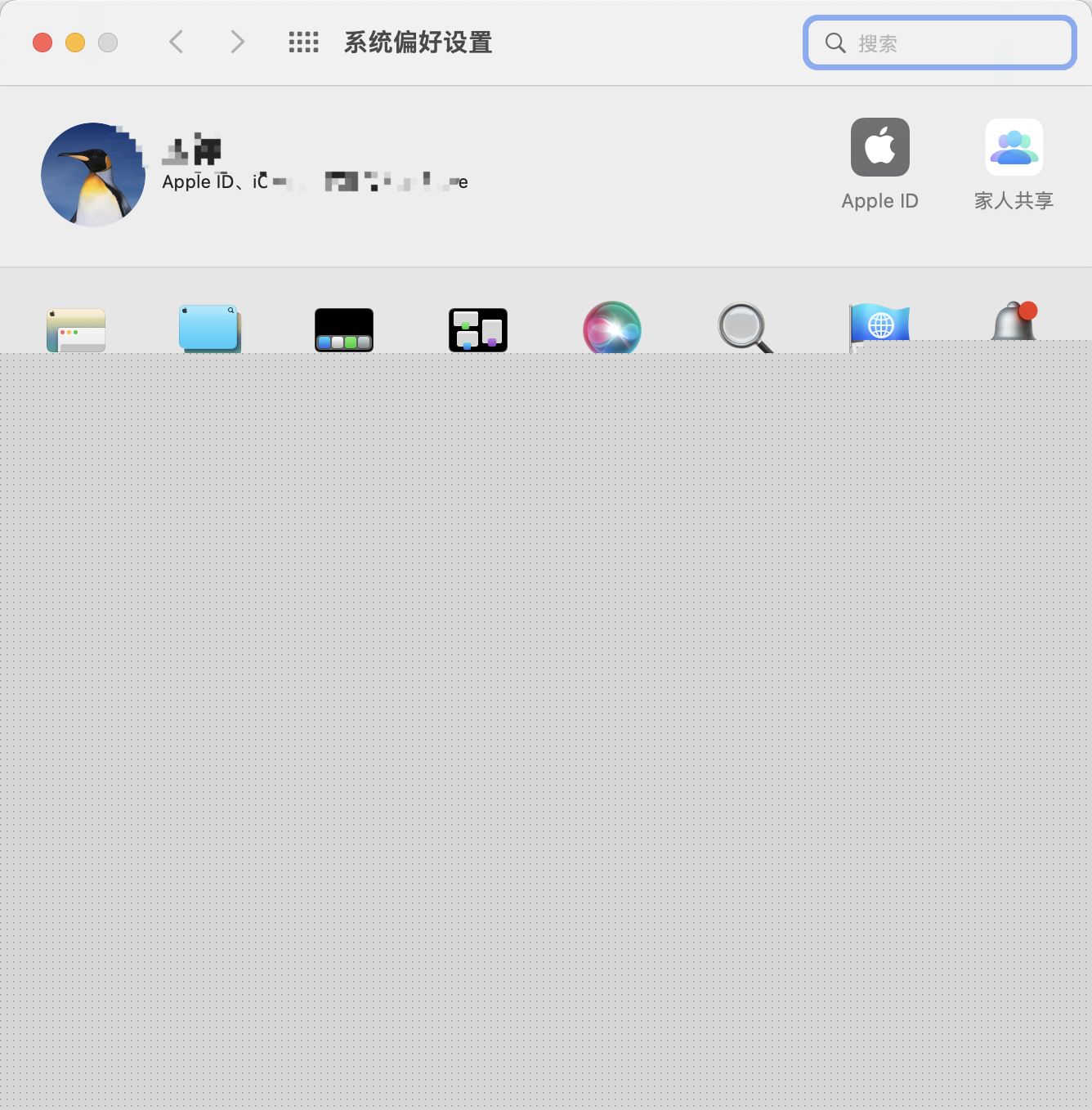Image resolution: width=1092 pixels, height=1110 pixels.
Task: Open 家人共享 Family Sharing
Action: tap(1014, 148)
